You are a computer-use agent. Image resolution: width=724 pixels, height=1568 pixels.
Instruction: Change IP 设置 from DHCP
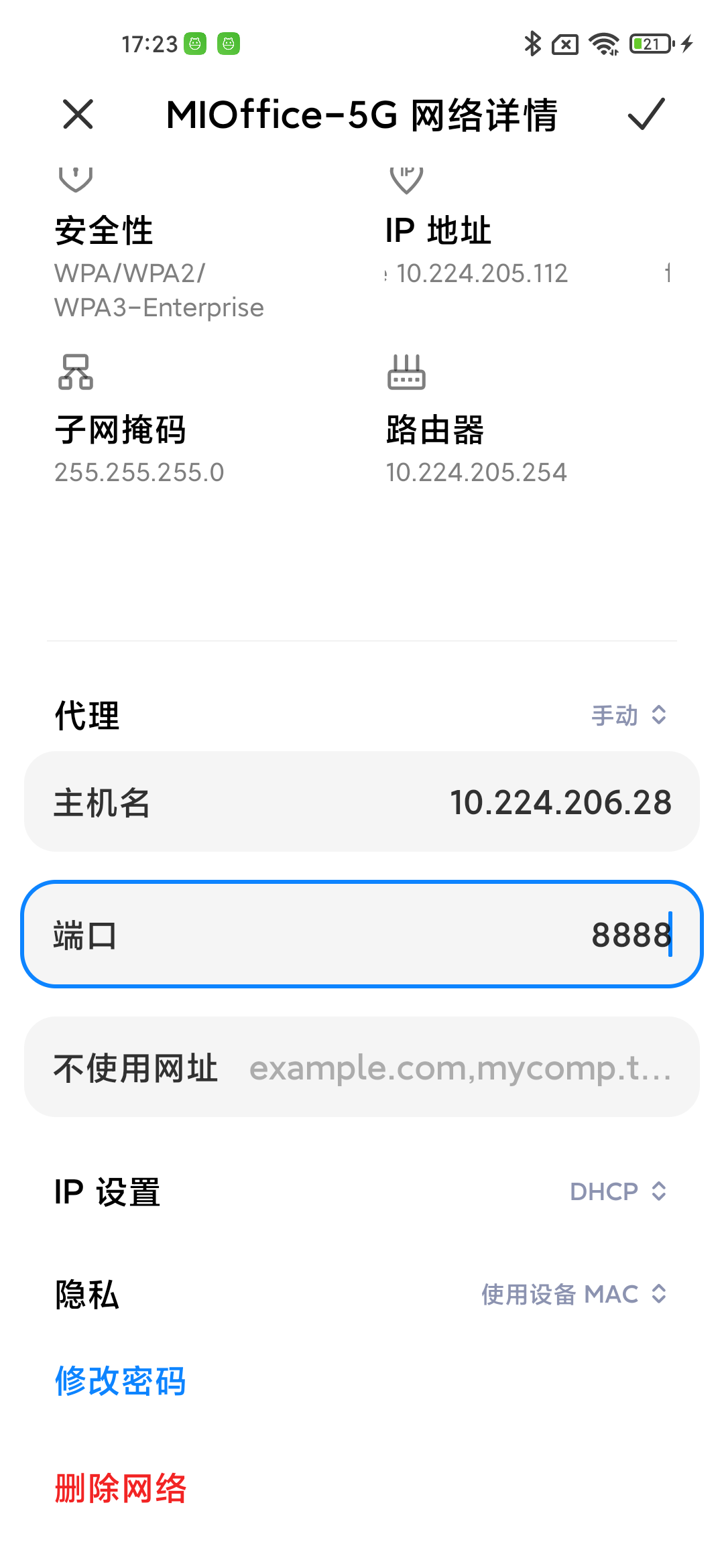(618, 1191)
